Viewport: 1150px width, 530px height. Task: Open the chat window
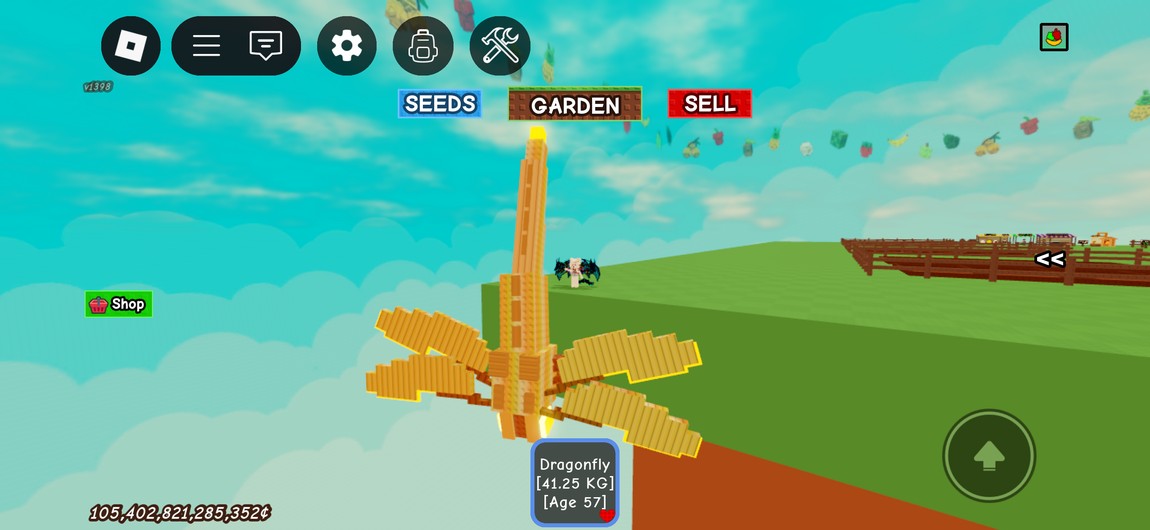tap(265, 46)
